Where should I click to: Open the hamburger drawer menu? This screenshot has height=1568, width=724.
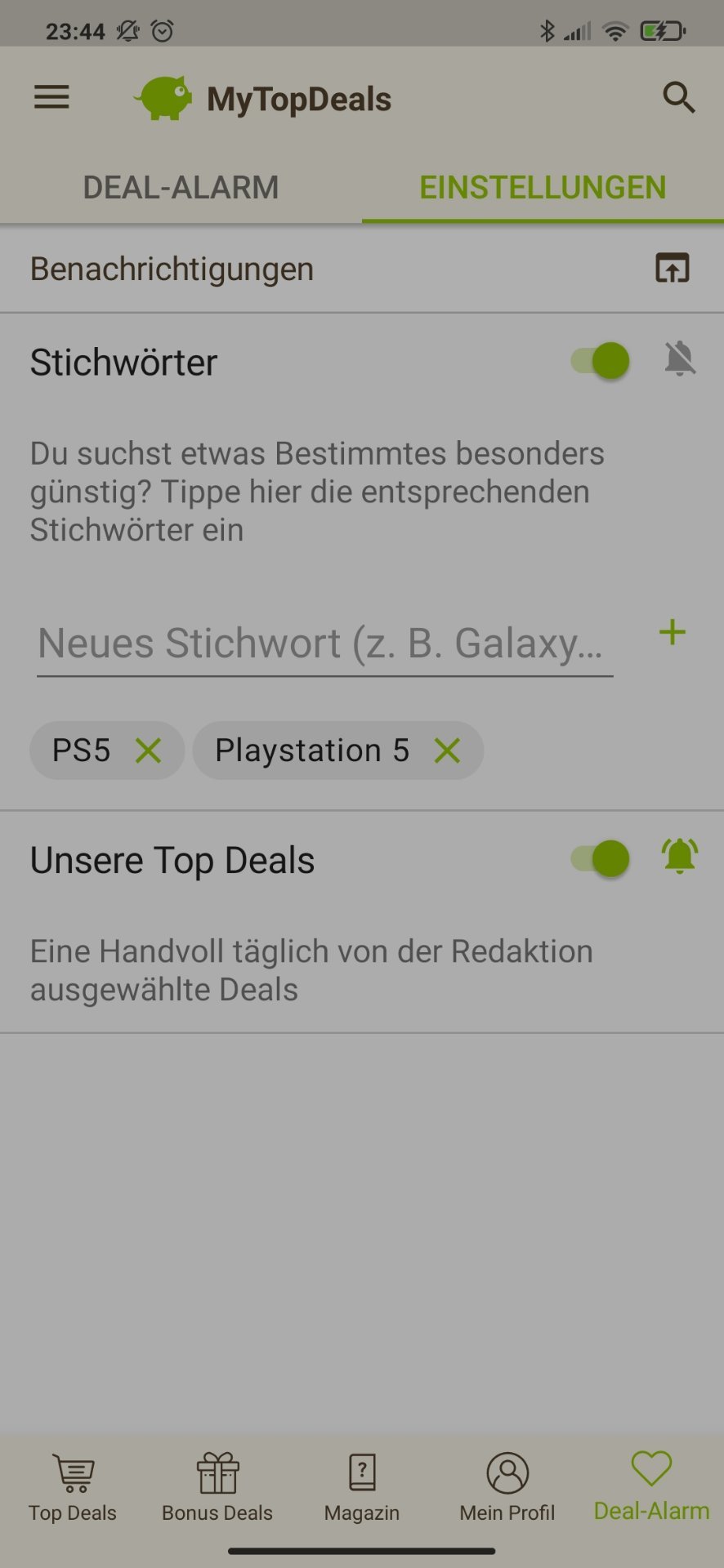[51, 98]
